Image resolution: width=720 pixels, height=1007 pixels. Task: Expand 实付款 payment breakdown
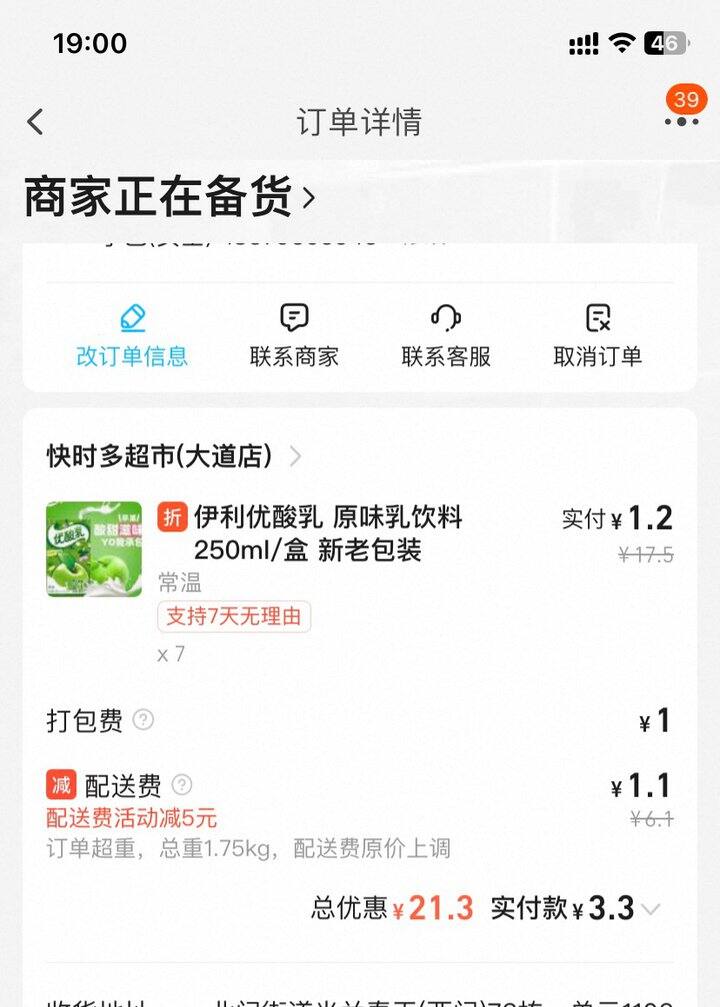(x=651, y=909)
